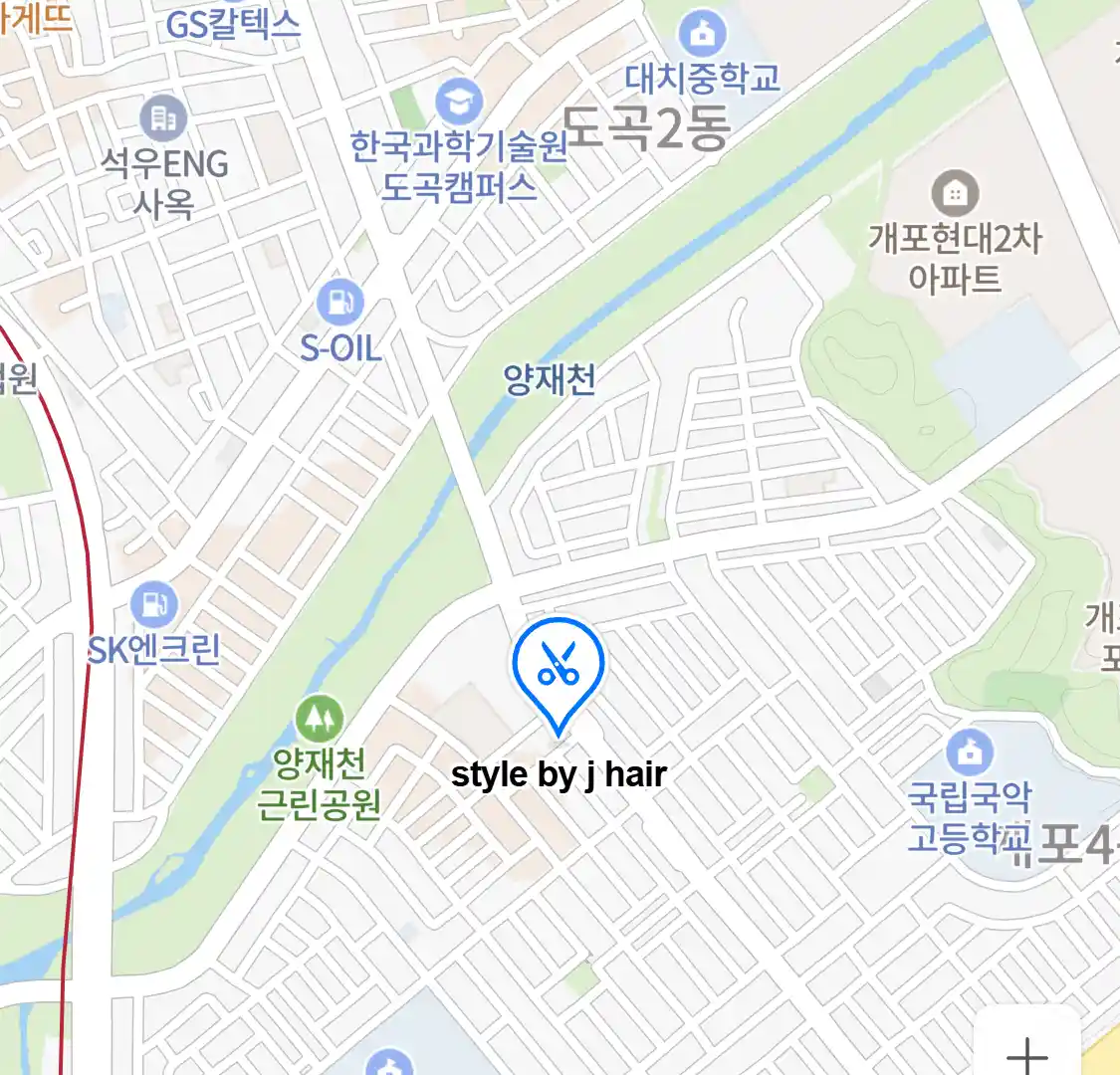Image resolution: width=1120 pixels, height=1075 pixels.
Task: Open the 국립국악고등학교 school marker
Action: 970,752
